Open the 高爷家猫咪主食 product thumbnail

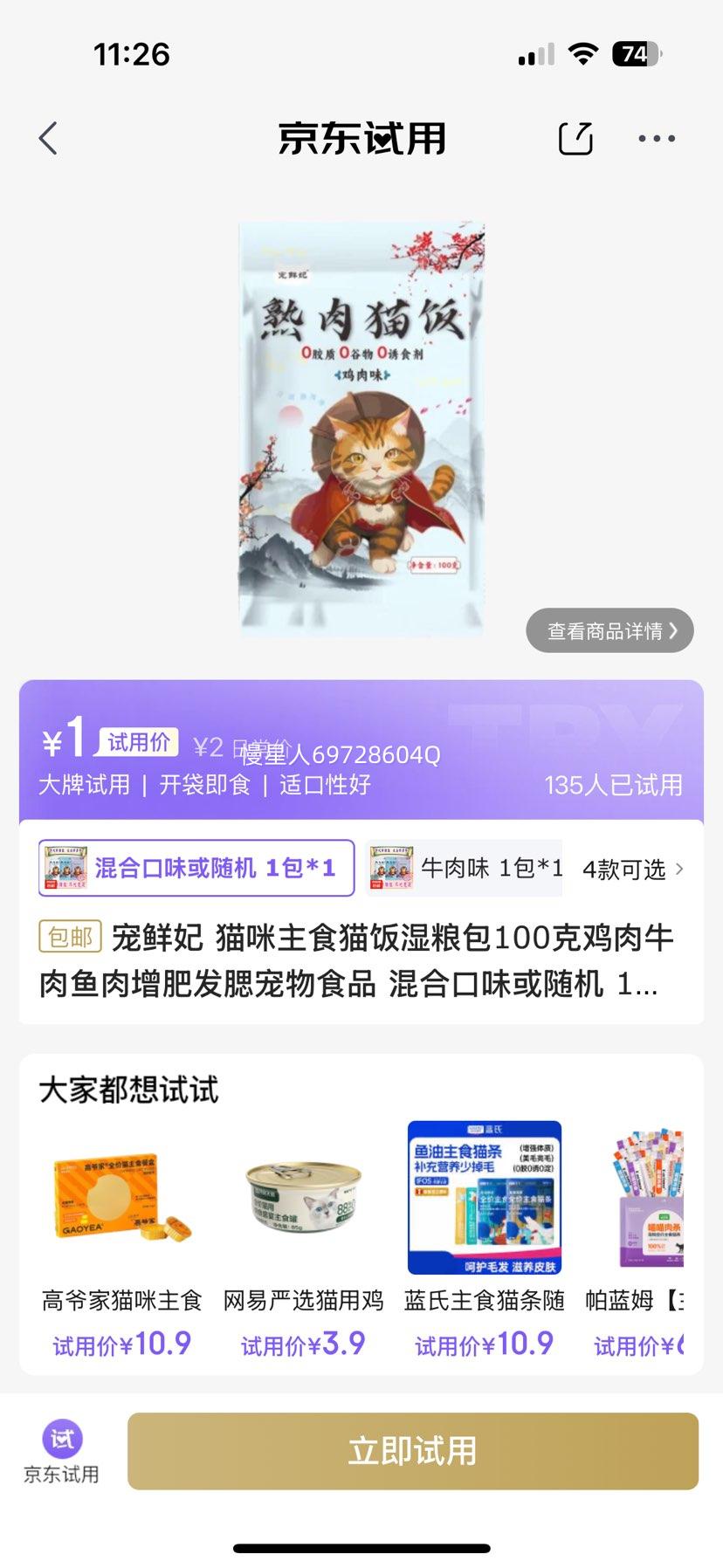[x=120, y=1196]
